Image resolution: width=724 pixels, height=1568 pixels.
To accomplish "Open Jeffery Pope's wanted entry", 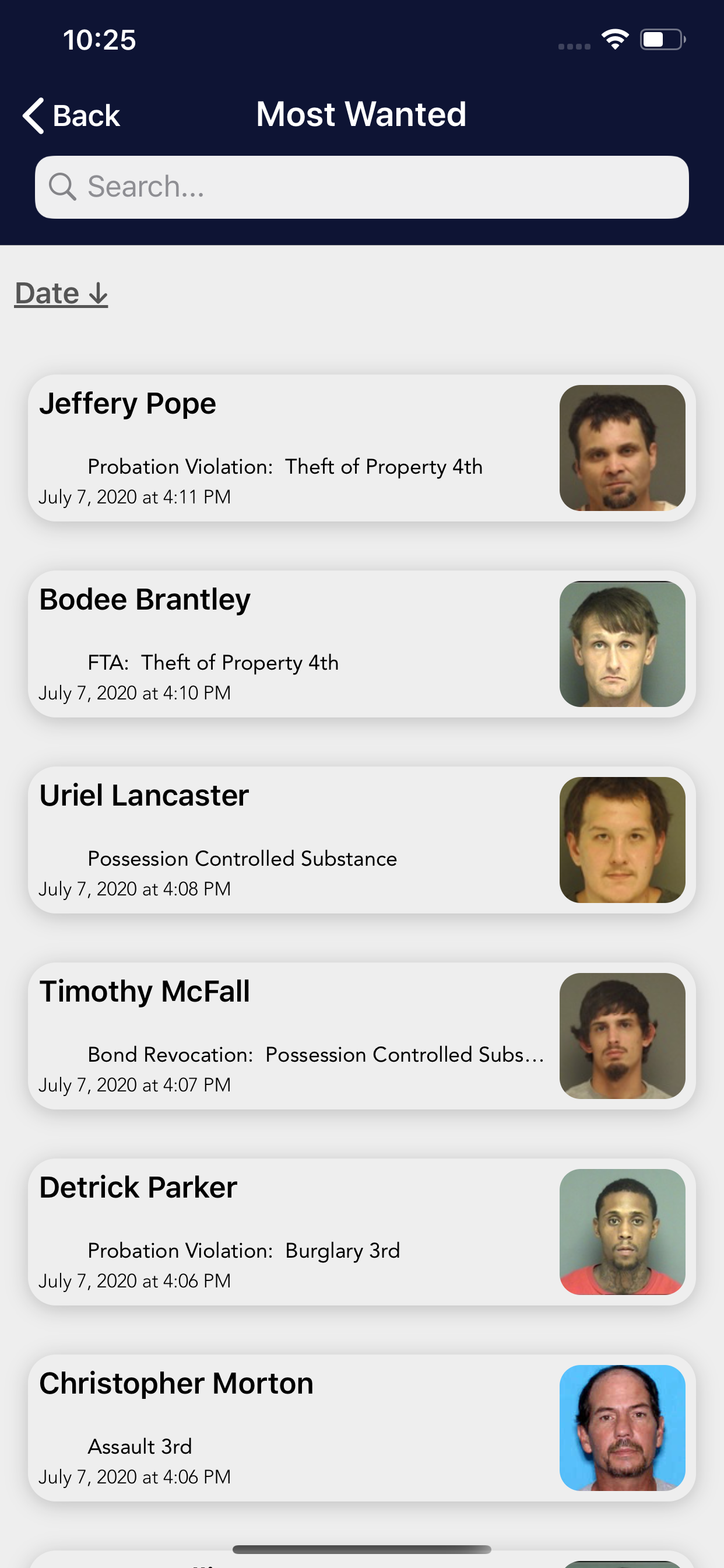I will coord(361,448).
